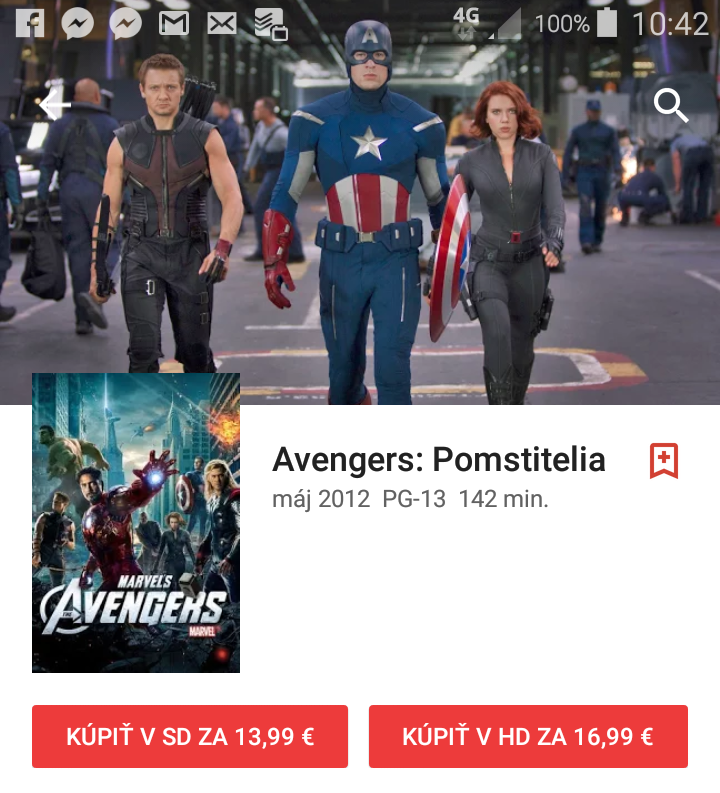Open the Avengers movie poster thumbnail
Image resolution: width=720 pixels, height=793 pixels.
point(136,522)
